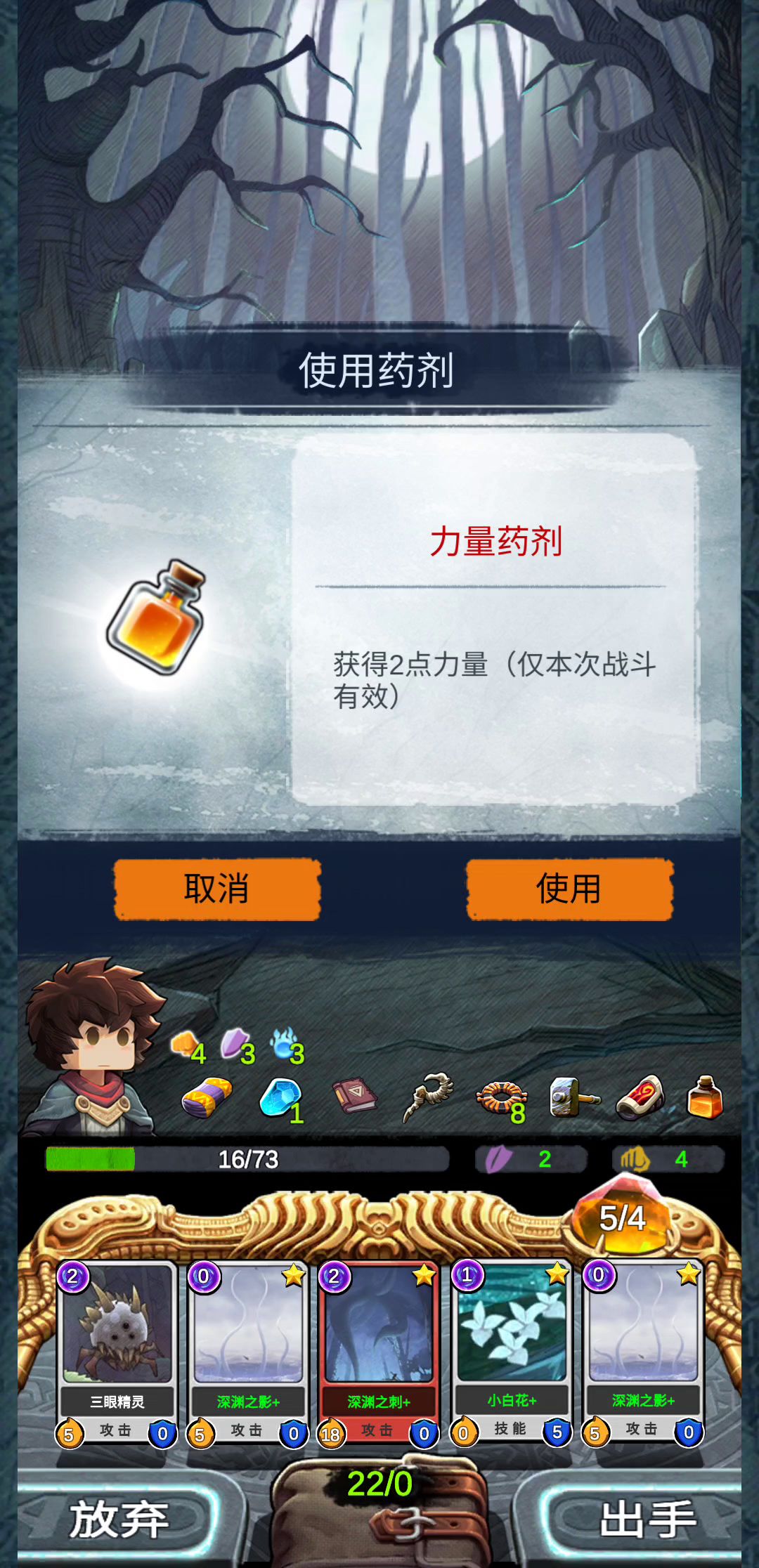Inspect the red scroll item
The image size is (759, 1568).
[640, 1097]
